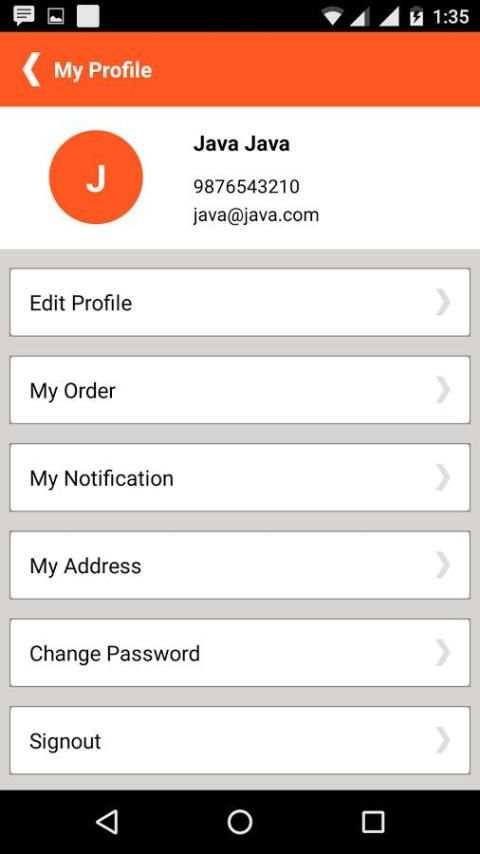Tap the system home button

click(x=240, y=822)
